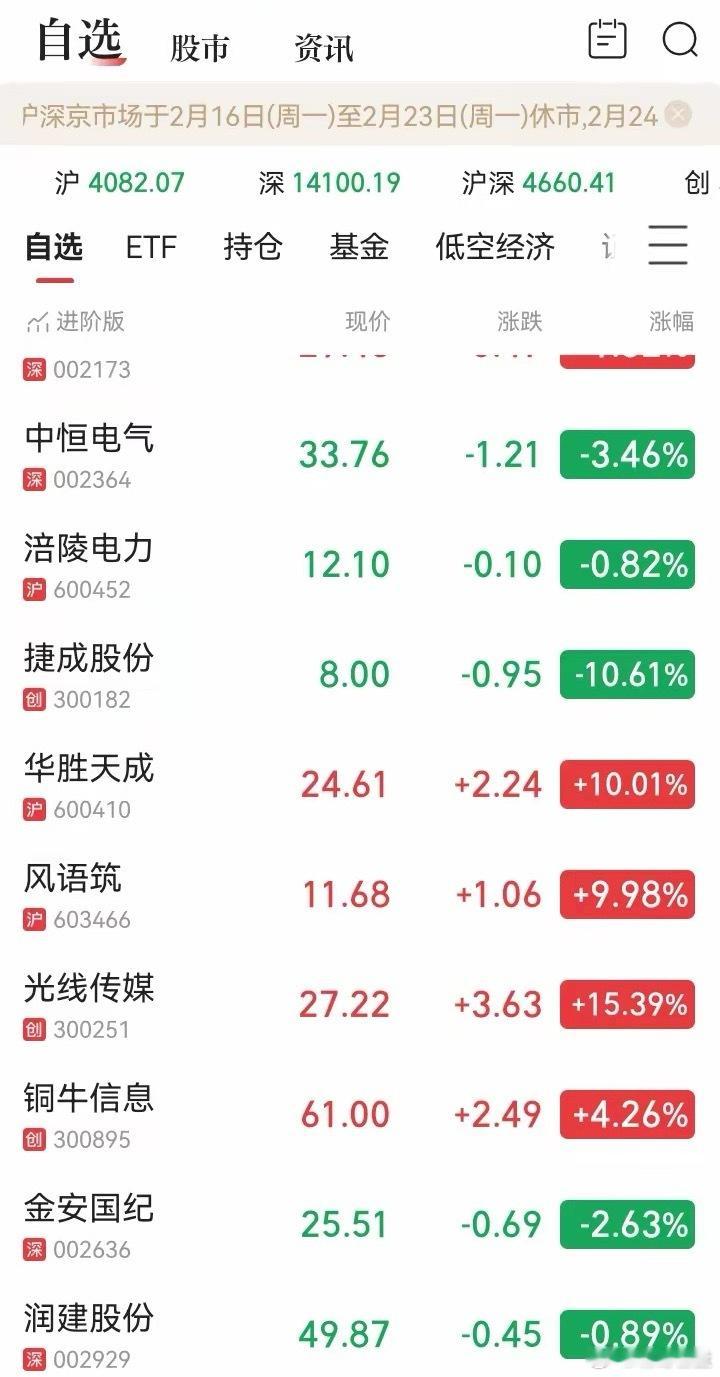
Task: Open the ETF watchlist
Action: click(151, 247)
